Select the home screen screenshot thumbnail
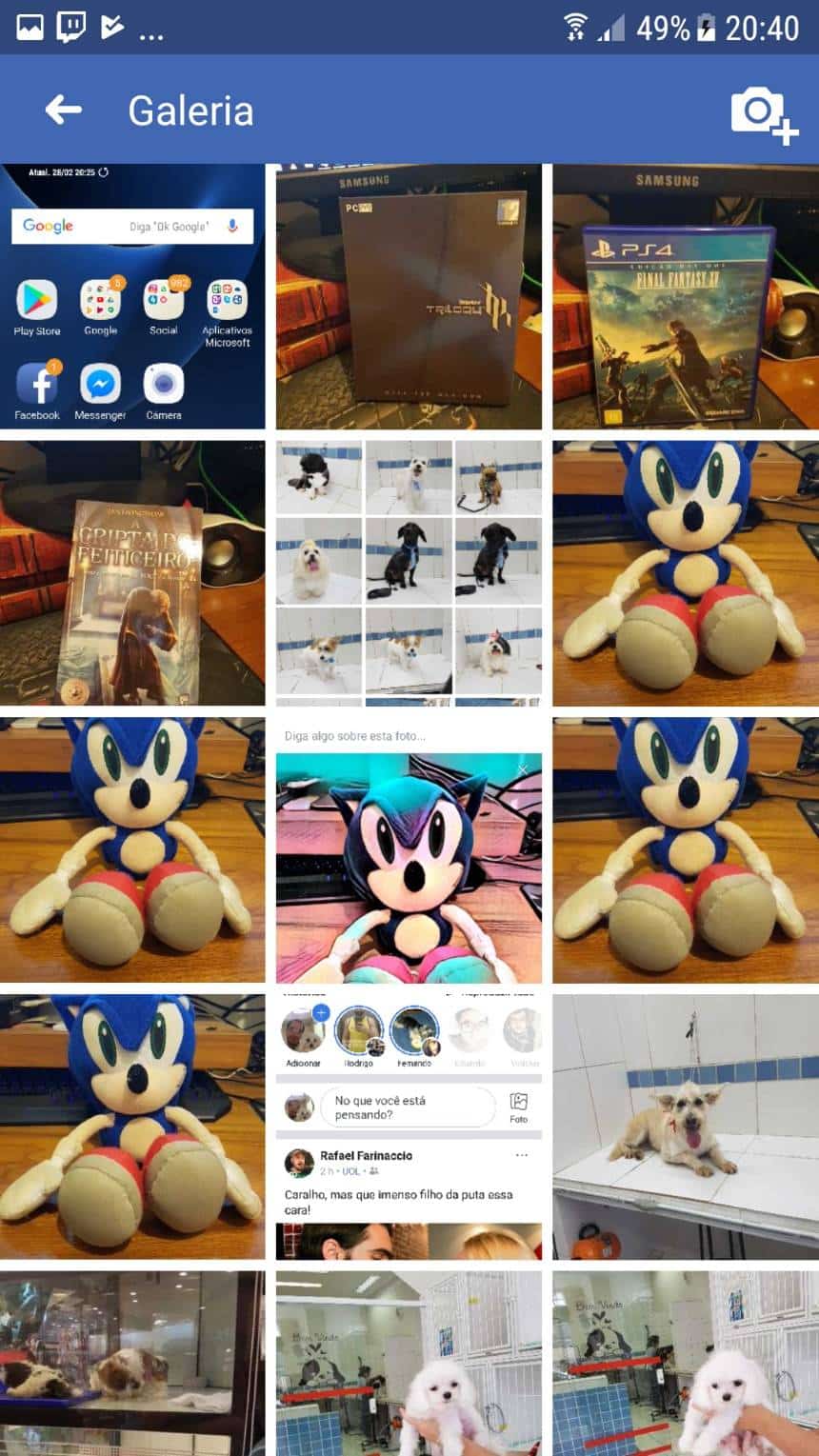This screenshot has height=1456, width=819. (x=132, y=296)
